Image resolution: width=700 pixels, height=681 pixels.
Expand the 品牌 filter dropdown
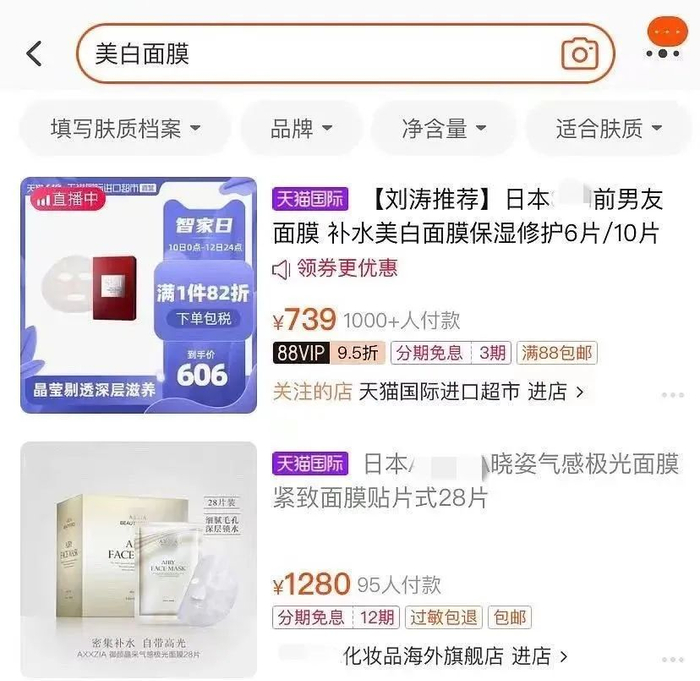point(301,128)
